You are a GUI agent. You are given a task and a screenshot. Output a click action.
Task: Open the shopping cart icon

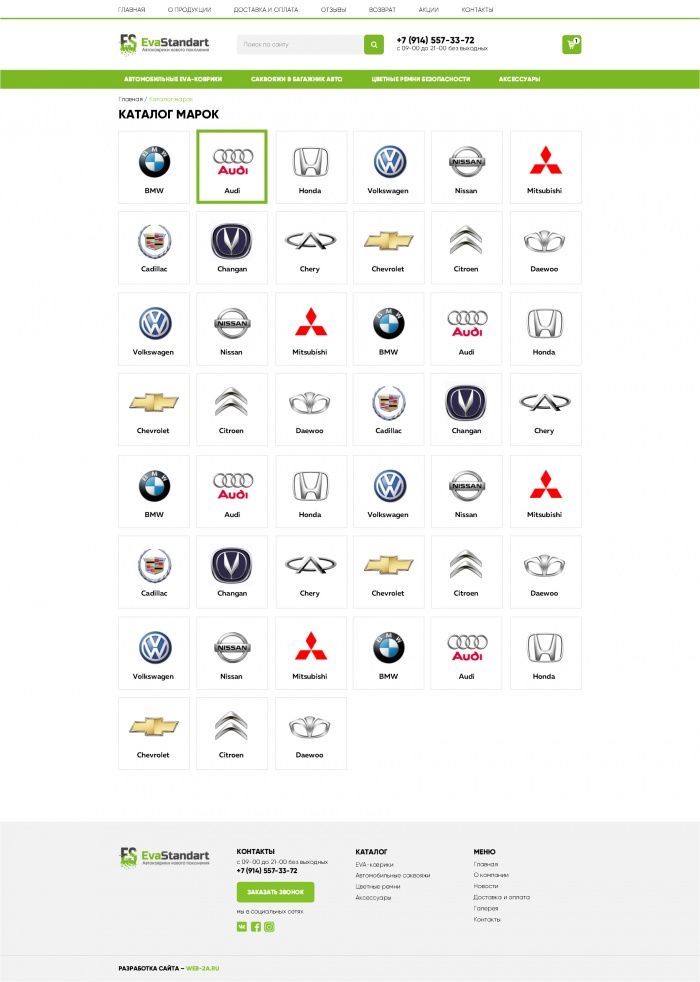[x=572, y=45]
